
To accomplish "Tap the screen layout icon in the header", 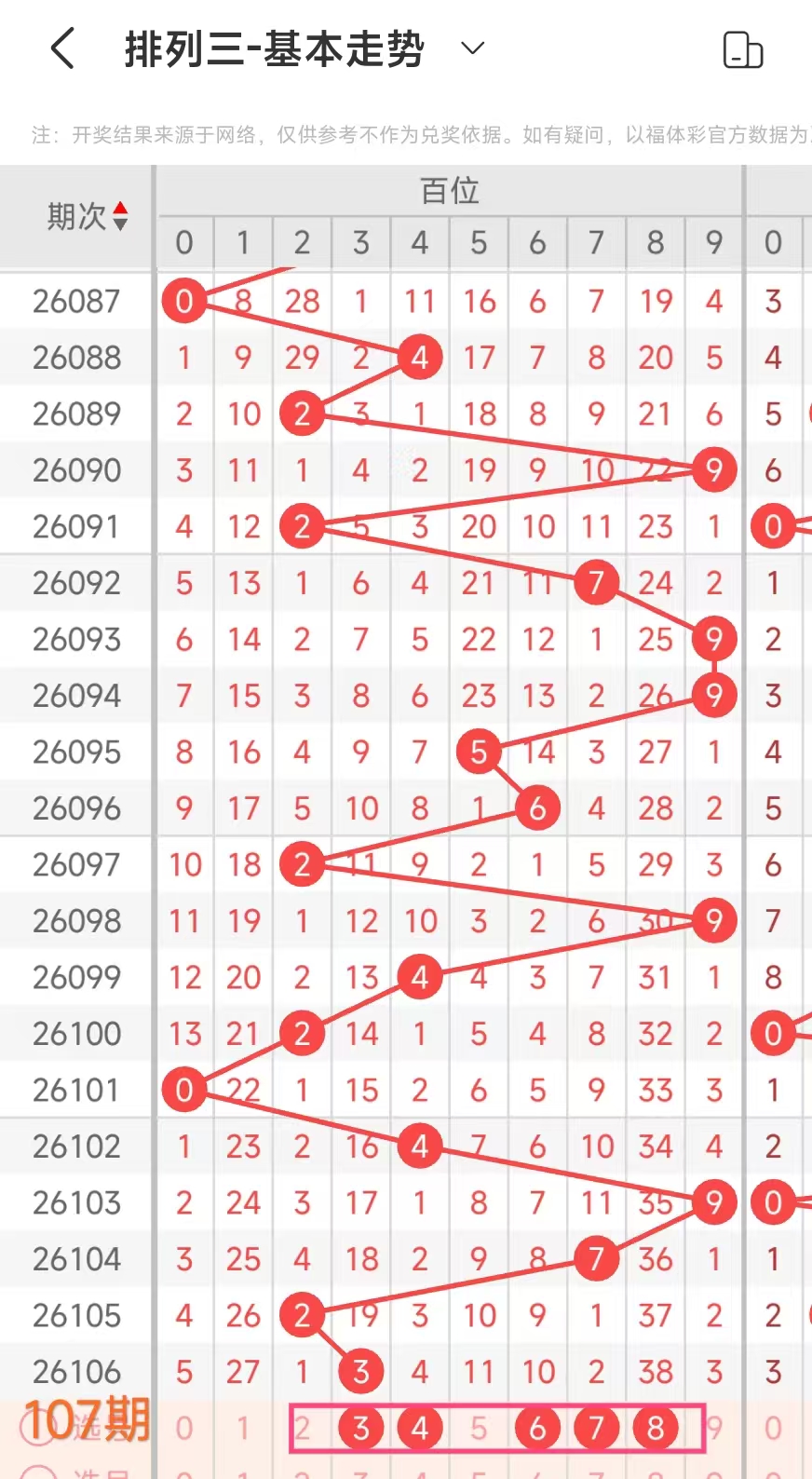I will [x=743, y=49].
